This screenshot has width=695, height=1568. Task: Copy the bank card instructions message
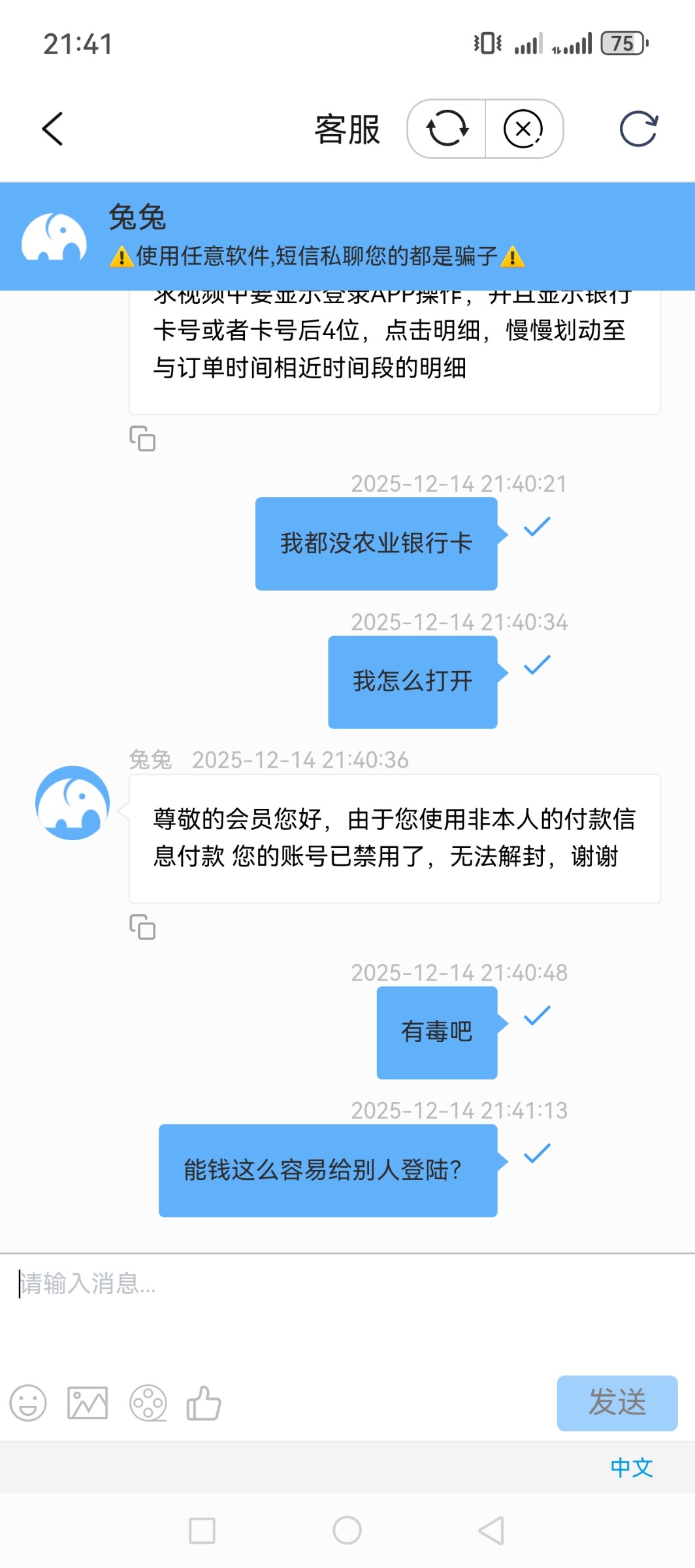tap(142, 438)
